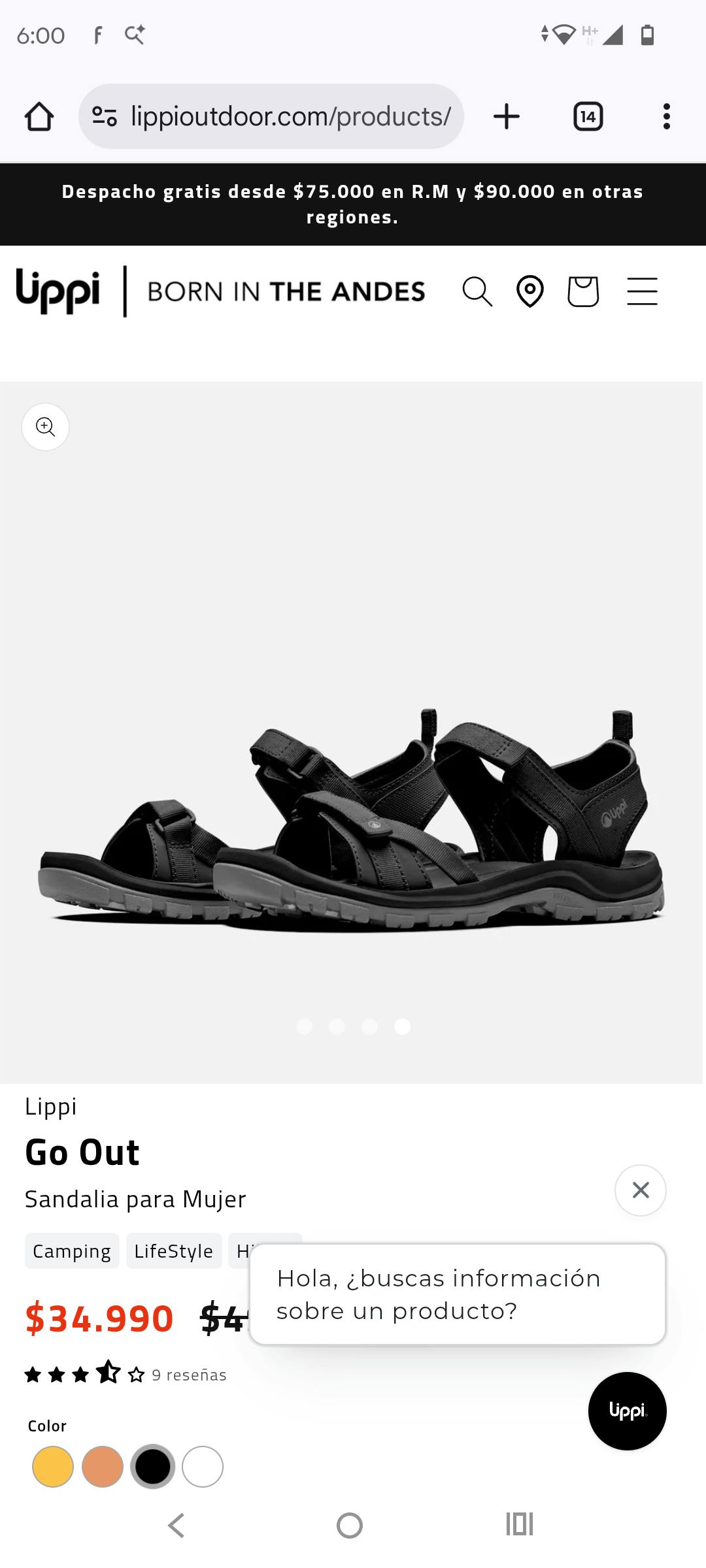706x1568 pixels.
Task: Search the Lippi store
Action: (x=477, y=291)
